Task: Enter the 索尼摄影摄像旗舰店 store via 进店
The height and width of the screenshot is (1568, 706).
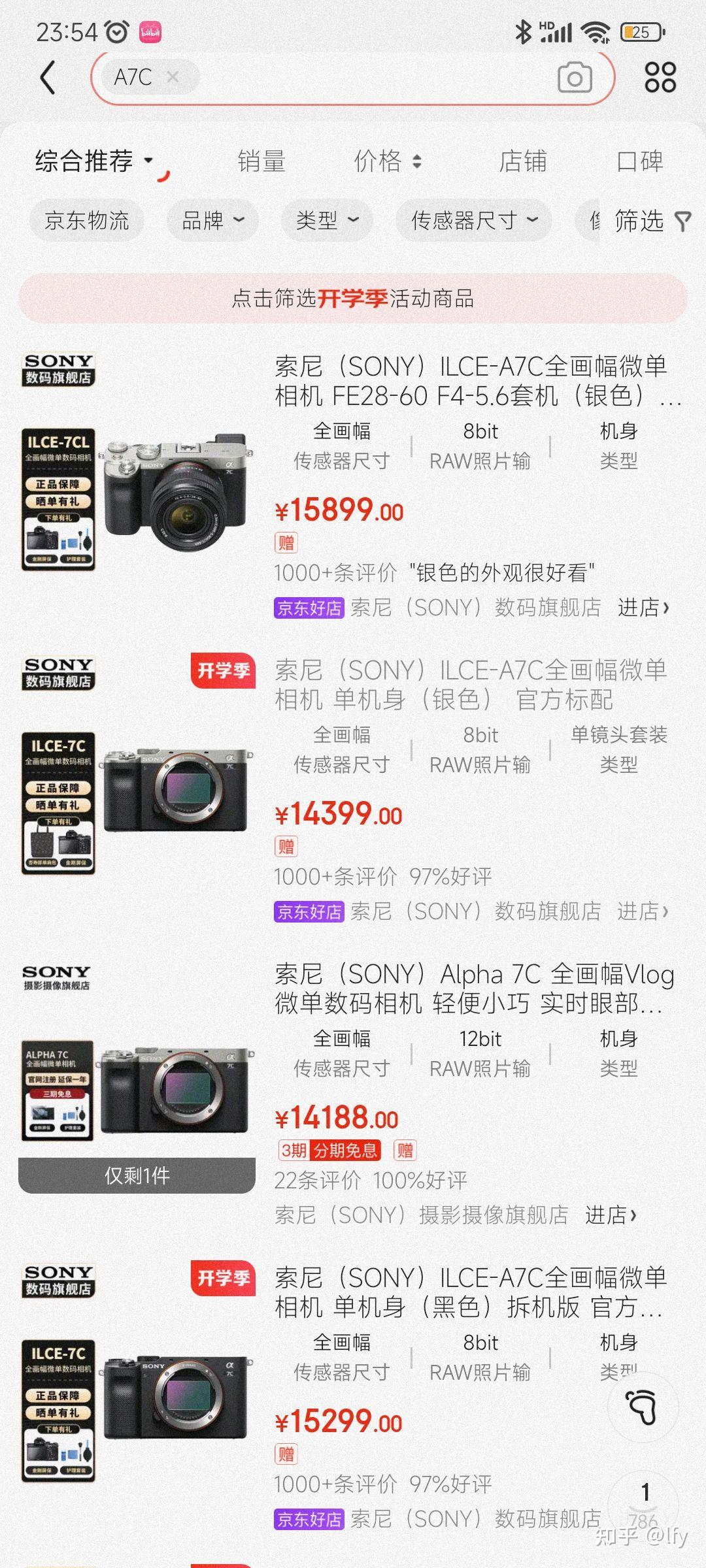Action: pos(611,1215)
